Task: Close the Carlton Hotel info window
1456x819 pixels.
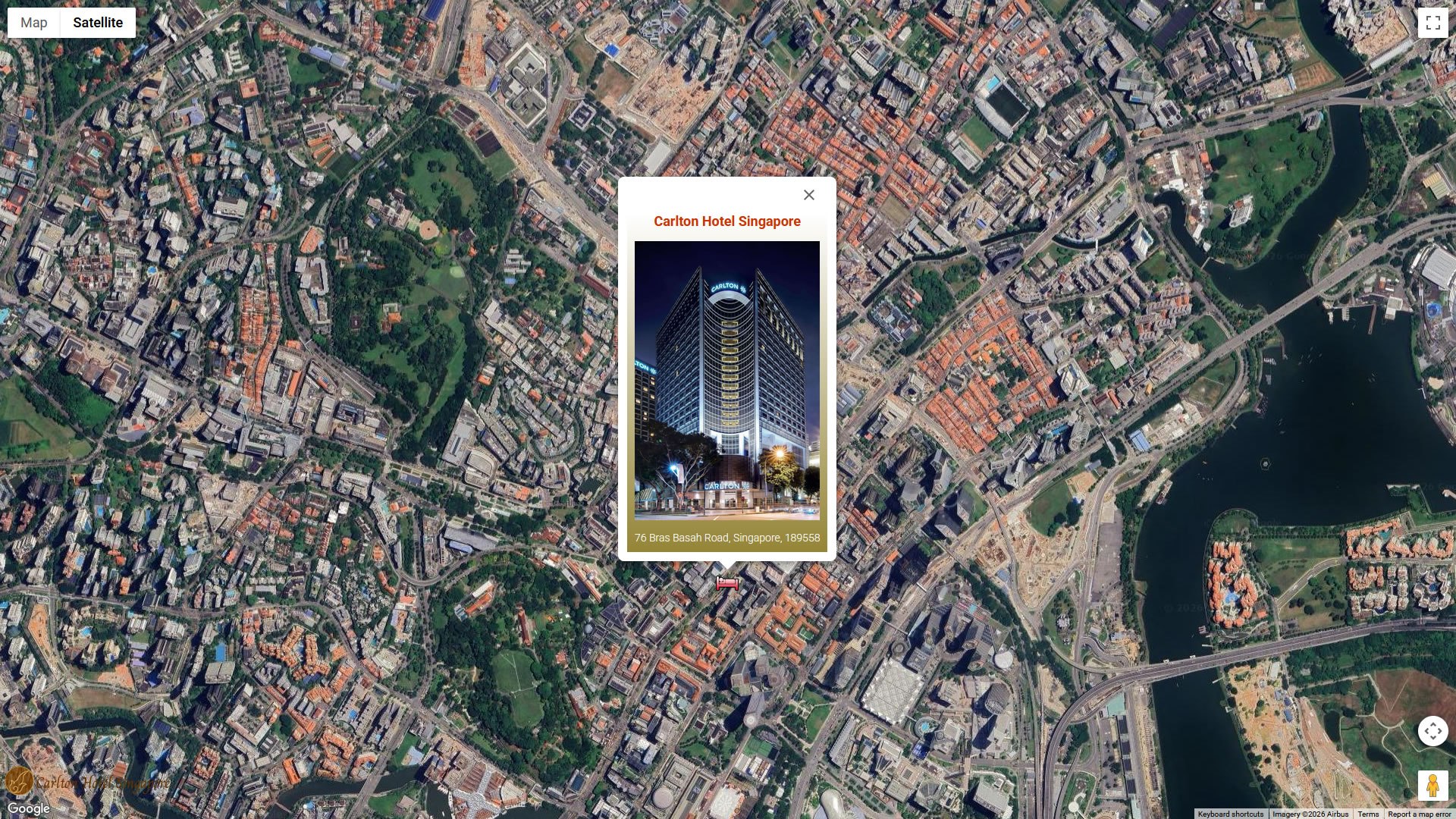Action: tap(809, 195)
